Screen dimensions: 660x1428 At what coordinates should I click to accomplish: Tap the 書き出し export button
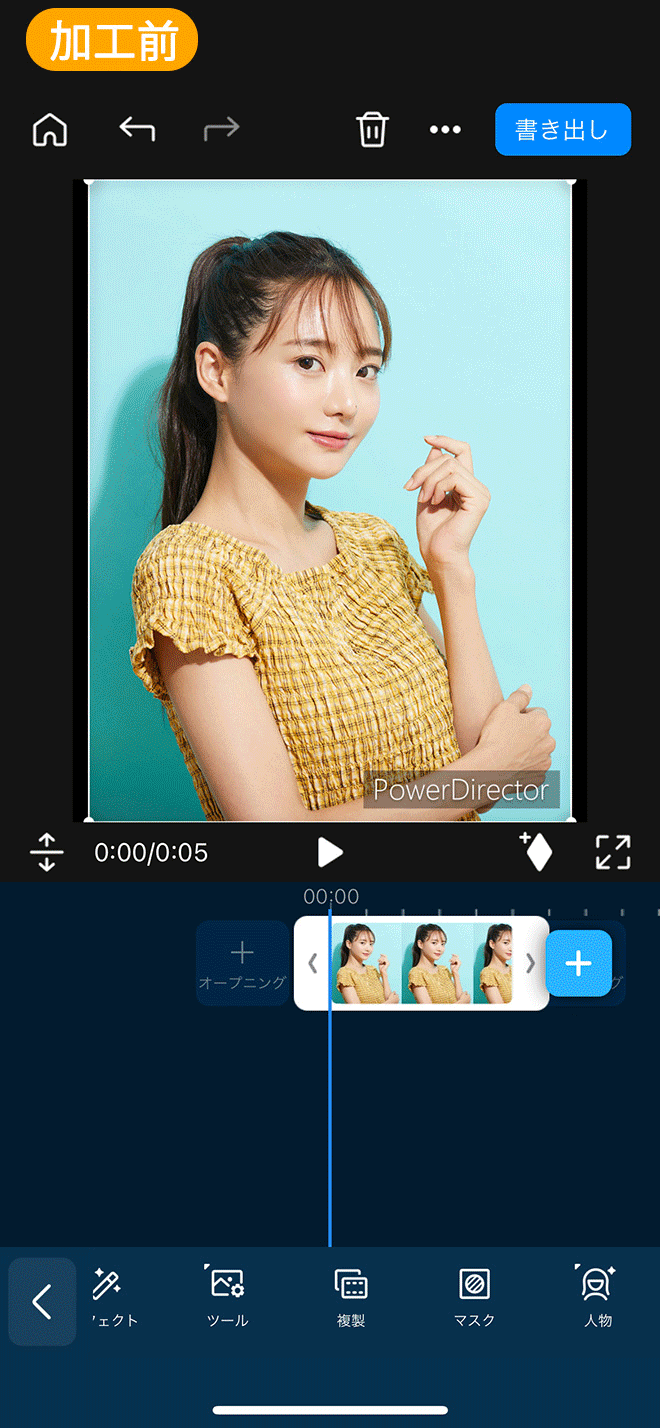click(x=562, y=130)
